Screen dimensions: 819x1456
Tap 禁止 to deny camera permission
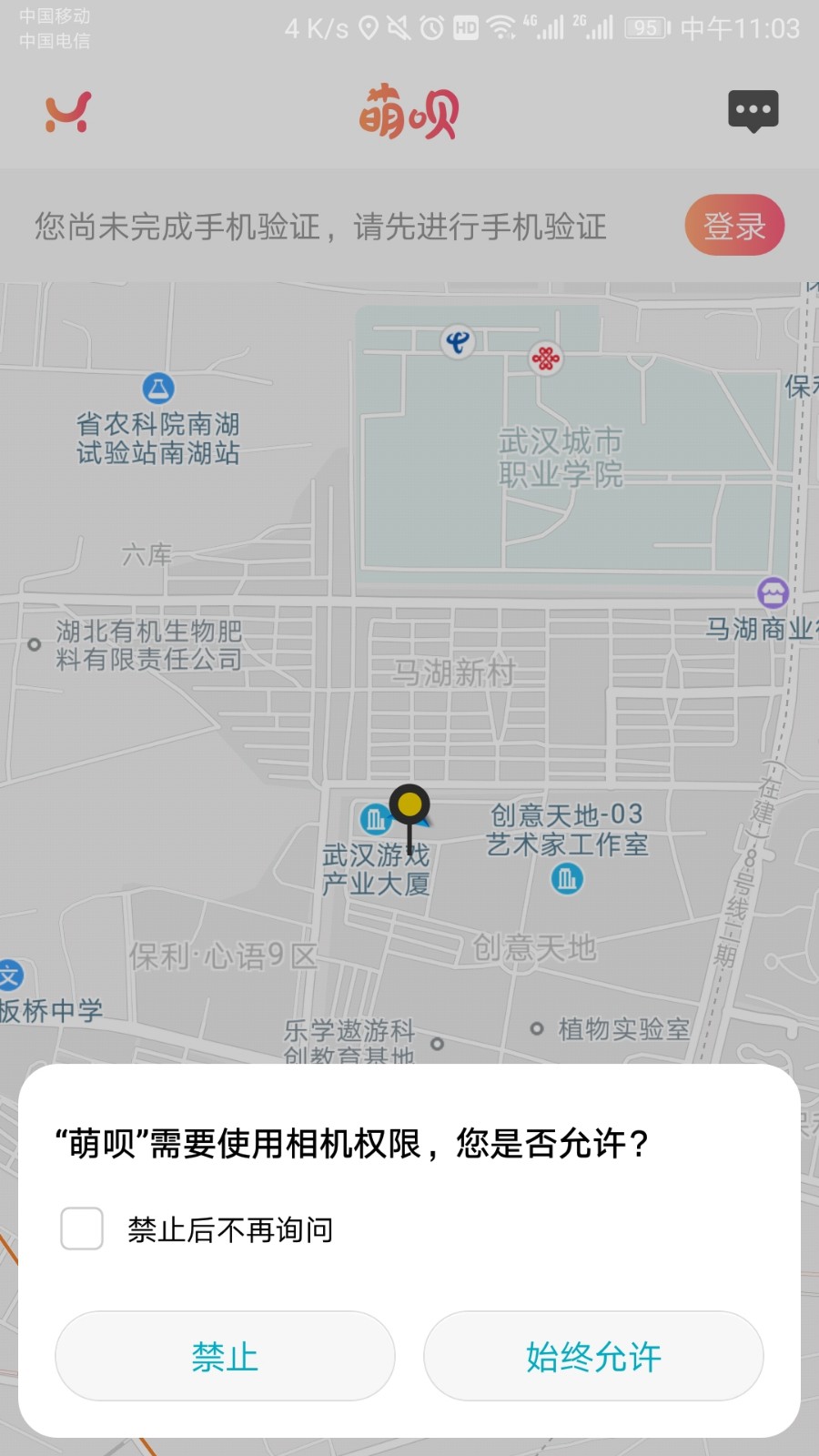pyautogui.click(x=225, y=1356)
